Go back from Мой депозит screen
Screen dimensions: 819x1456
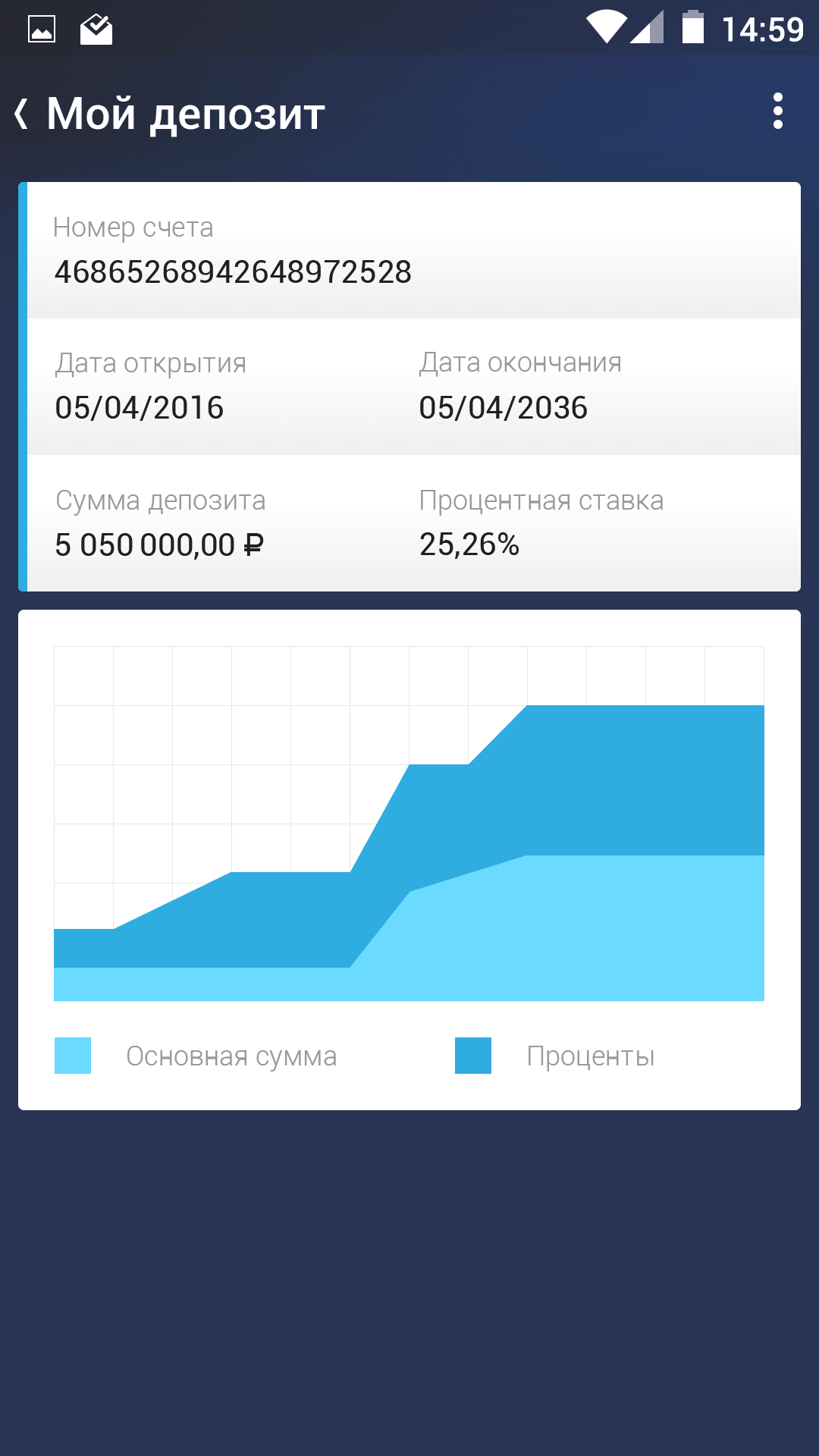coord(21,114)
